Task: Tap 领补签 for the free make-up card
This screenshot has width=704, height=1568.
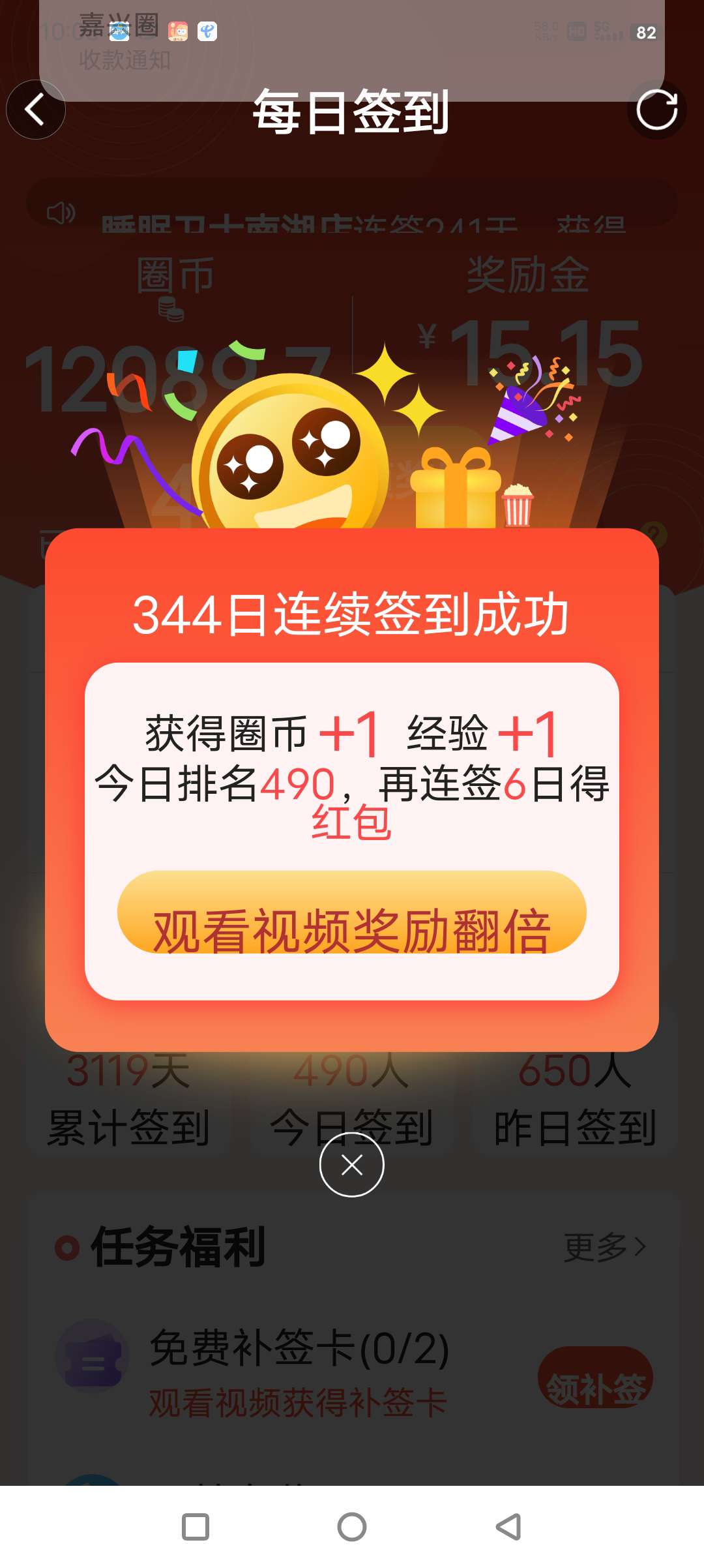Action: click(595, 1380)
